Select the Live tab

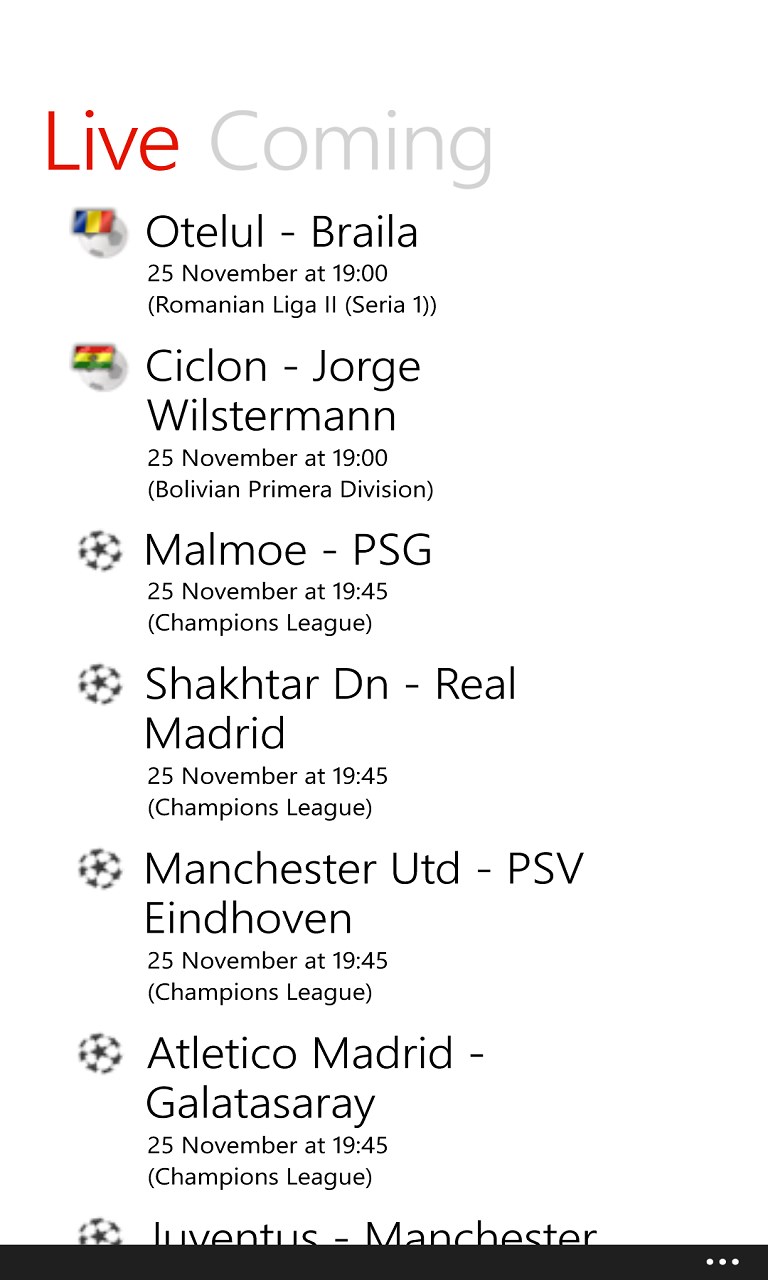click(x=112, y=143)
